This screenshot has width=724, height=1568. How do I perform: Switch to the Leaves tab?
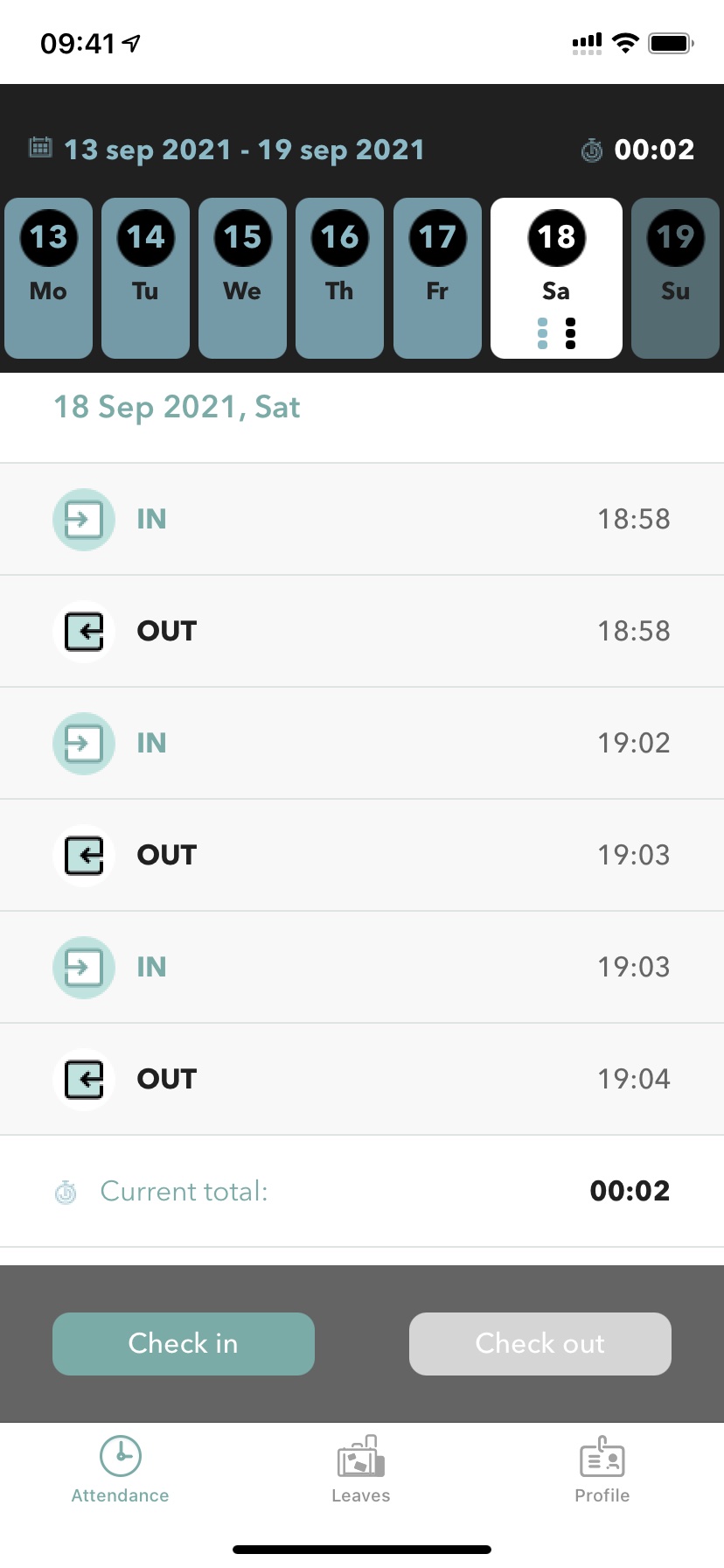tap(361, 1470)
